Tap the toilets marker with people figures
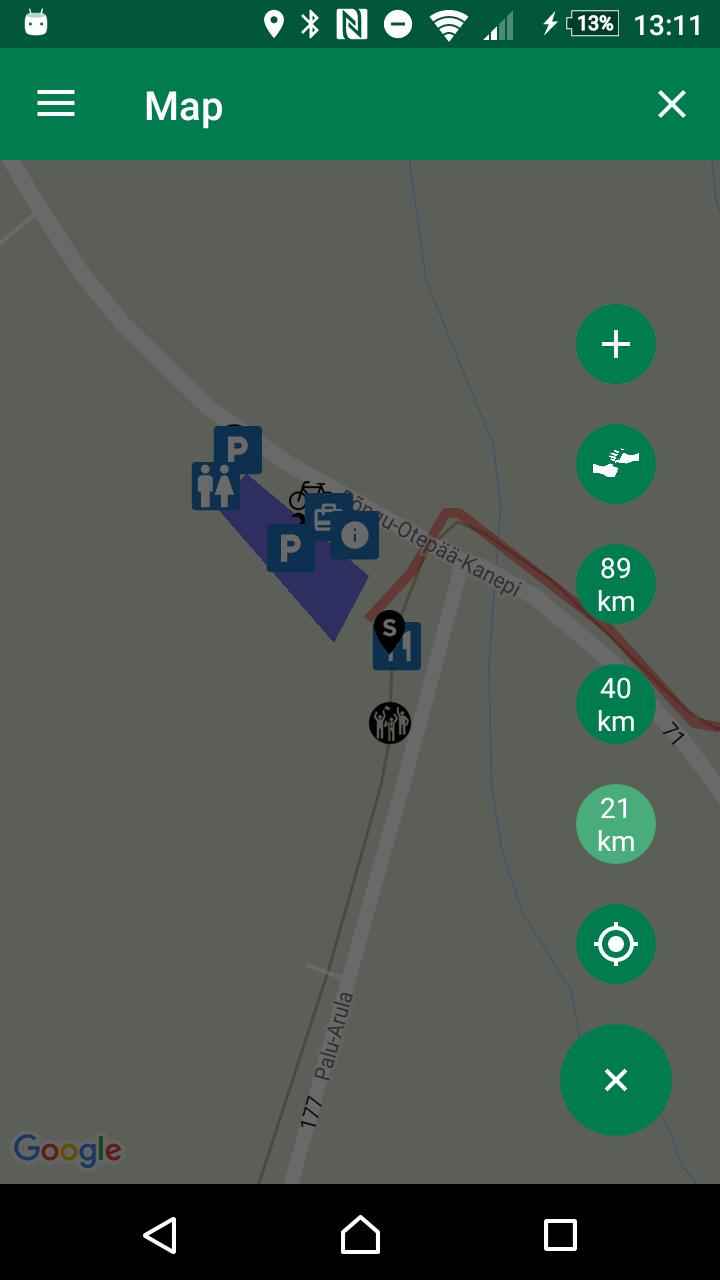Screen dimensions: 720x1280 coord(213,485)
